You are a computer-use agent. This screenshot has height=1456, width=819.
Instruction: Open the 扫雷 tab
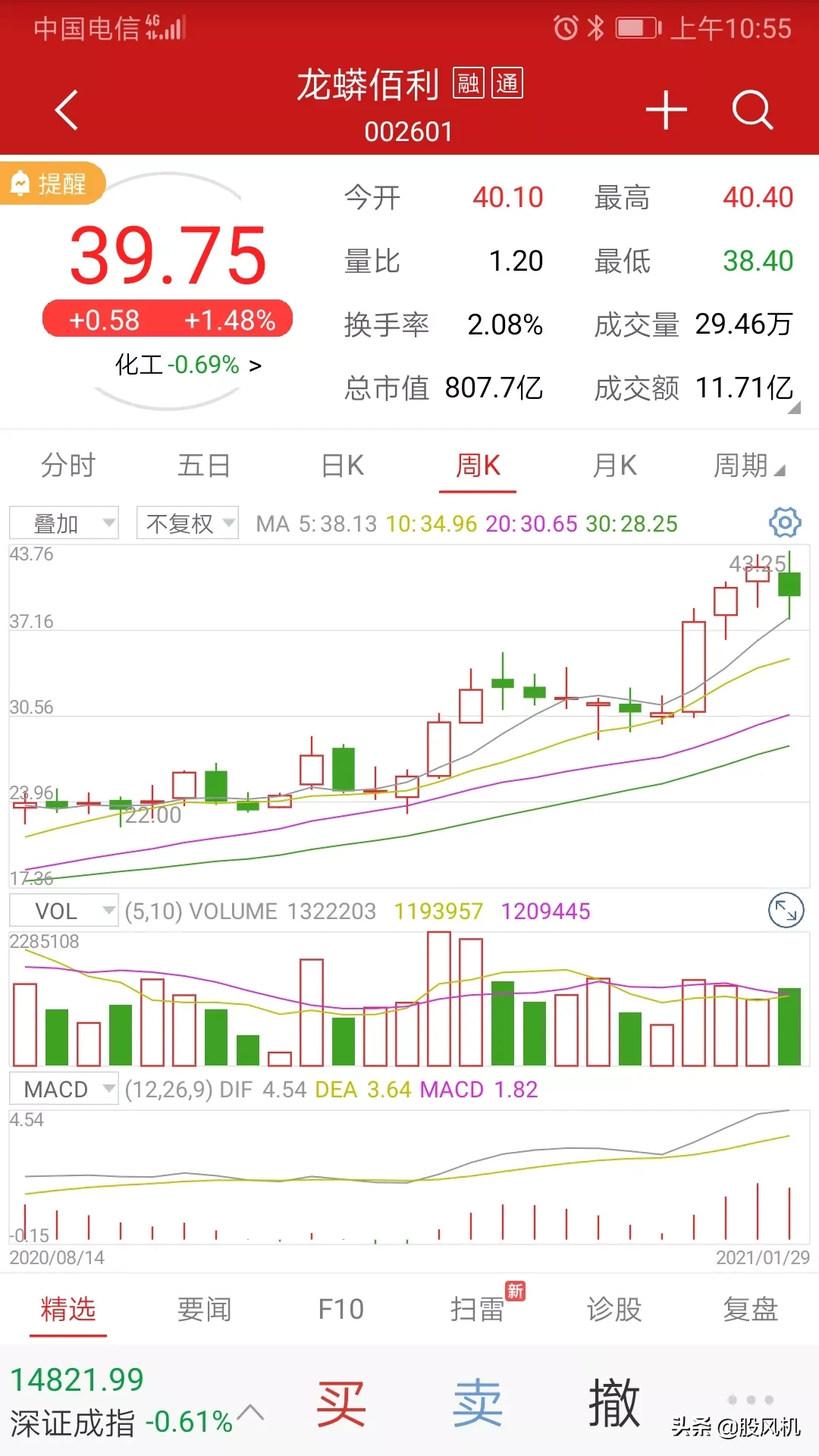(478, 1309)
